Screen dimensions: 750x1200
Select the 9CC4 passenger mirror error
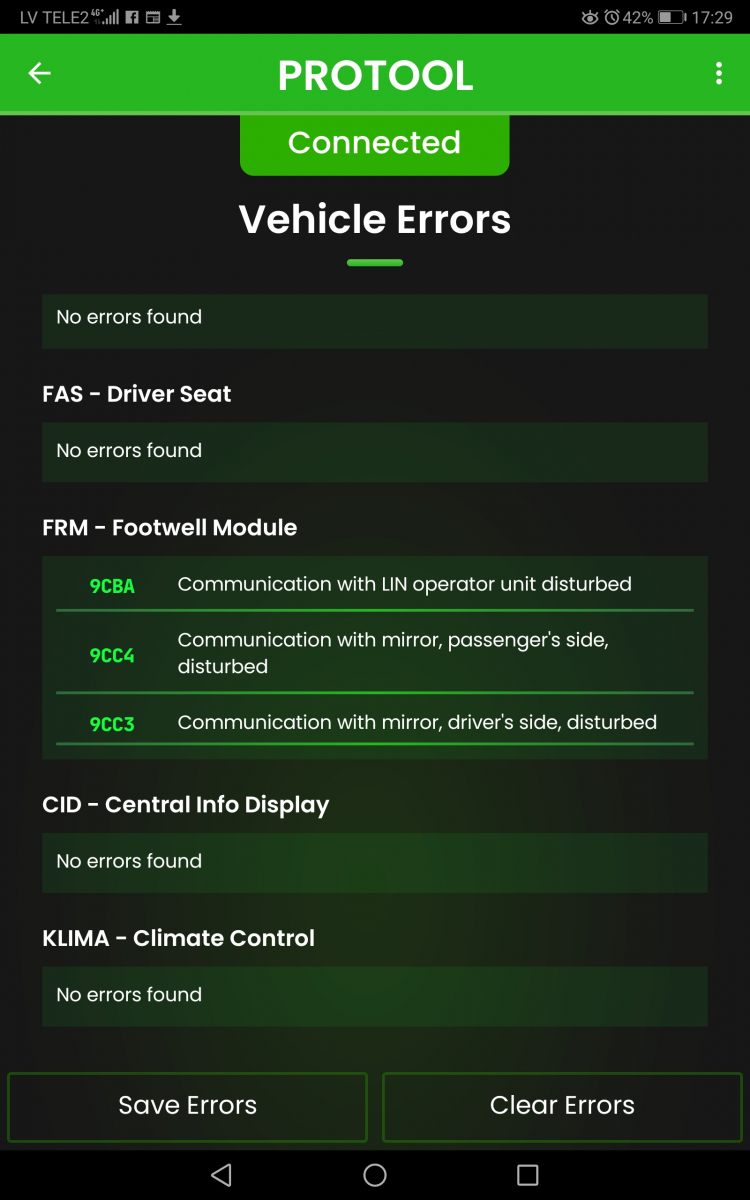(375, 652)
